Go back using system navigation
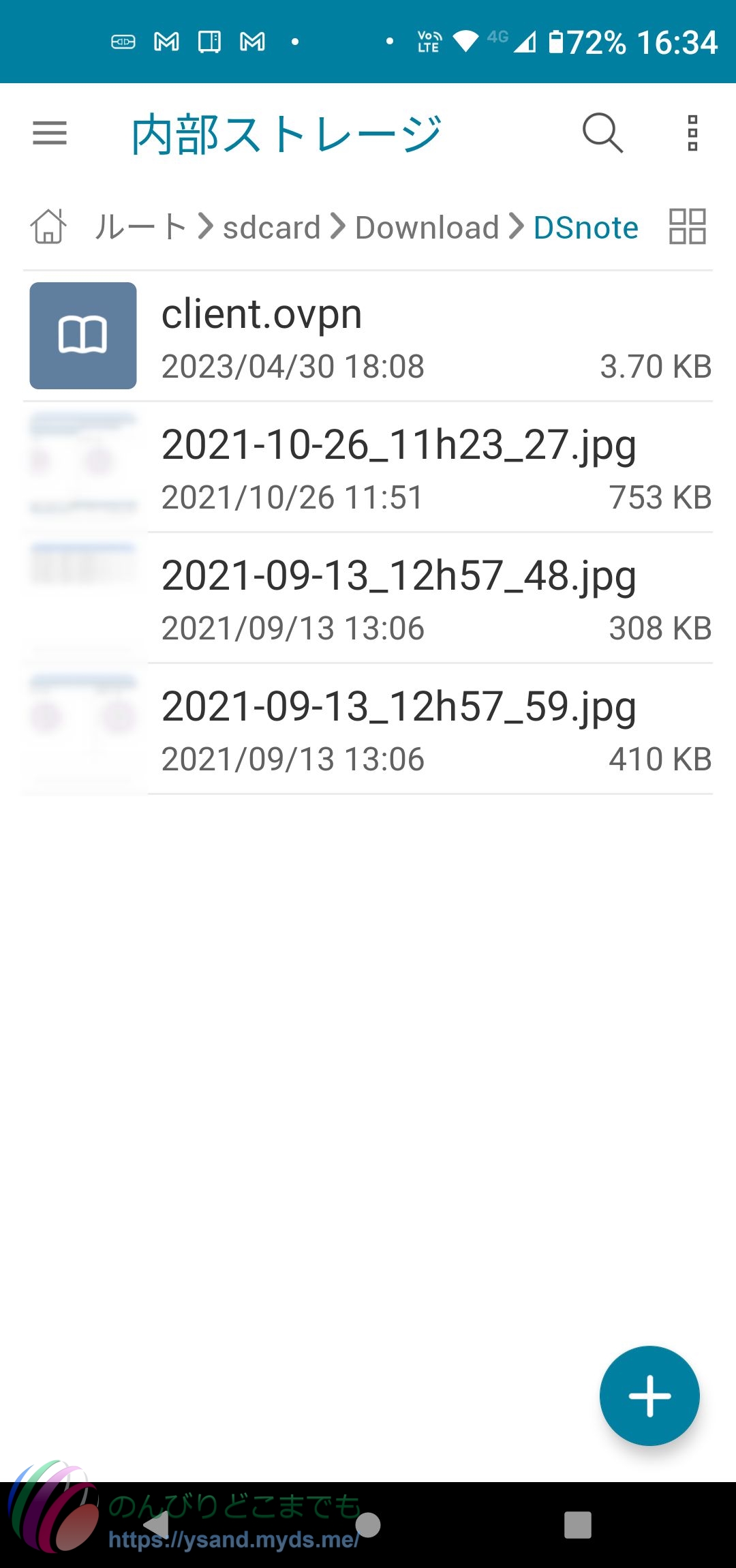The height and width of the screenshot is (1568, 736). pyautogui.click(x=158, y=1525)
